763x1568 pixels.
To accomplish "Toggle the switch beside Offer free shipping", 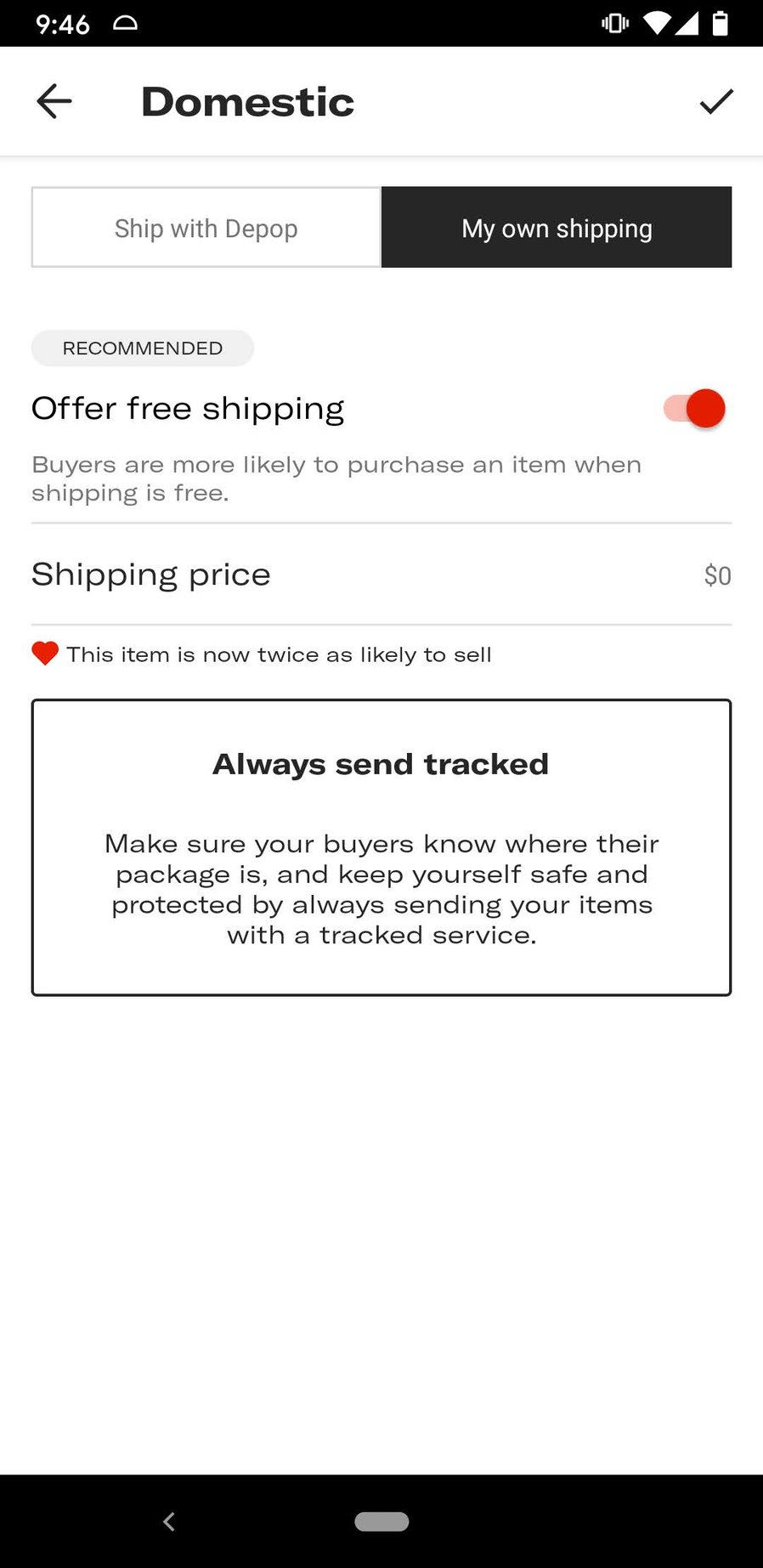I will coord(692,408).
